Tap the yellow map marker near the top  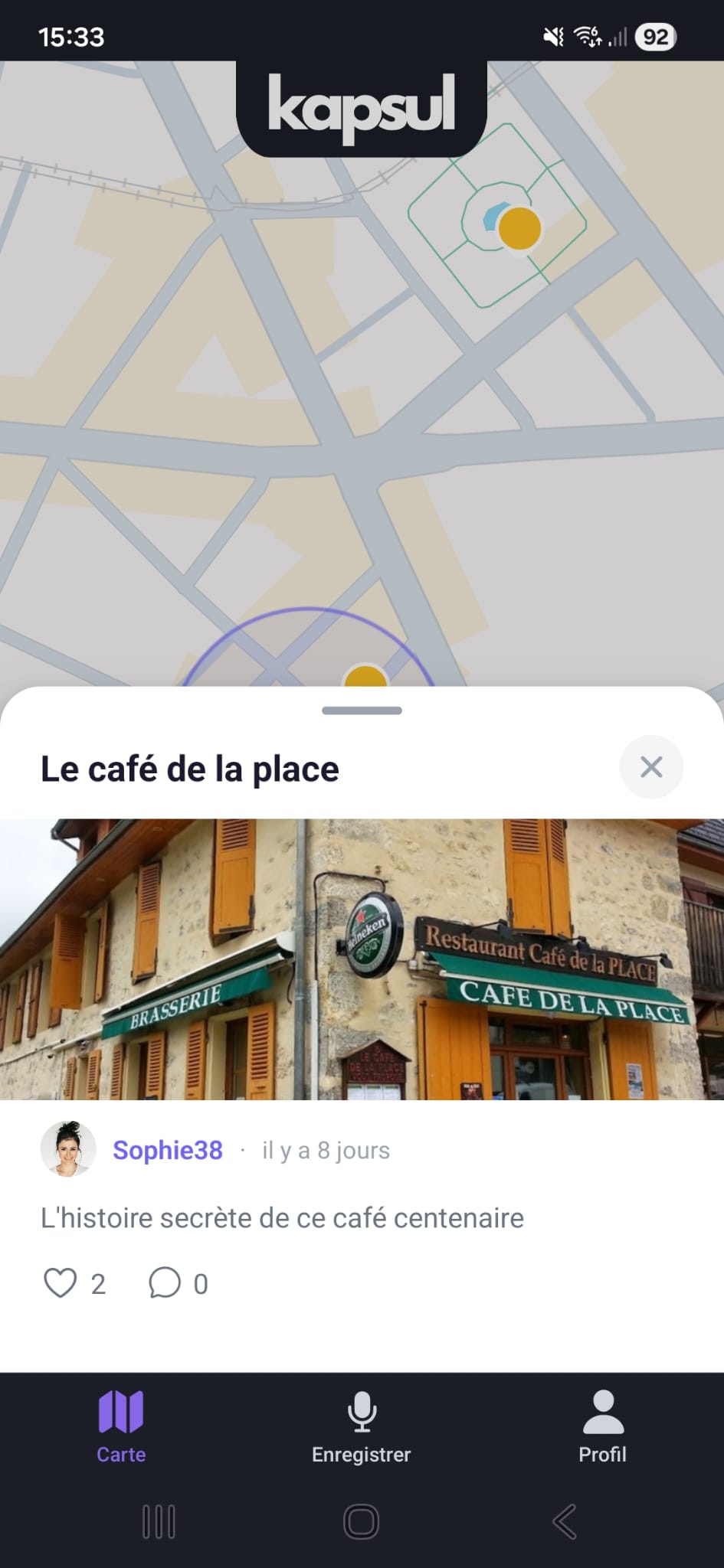coord(521,230)
